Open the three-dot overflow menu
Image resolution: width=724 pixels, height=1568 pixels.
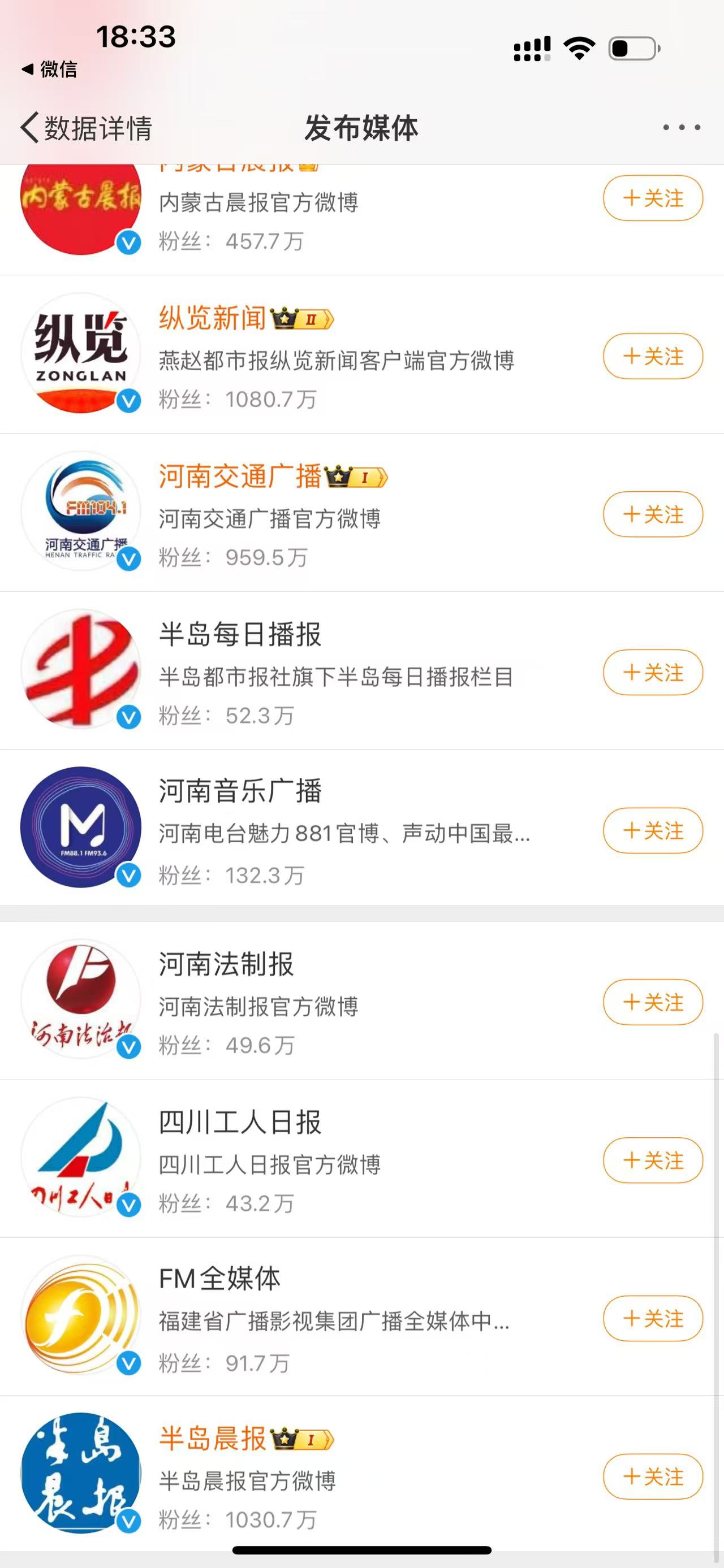pos(682,127)
